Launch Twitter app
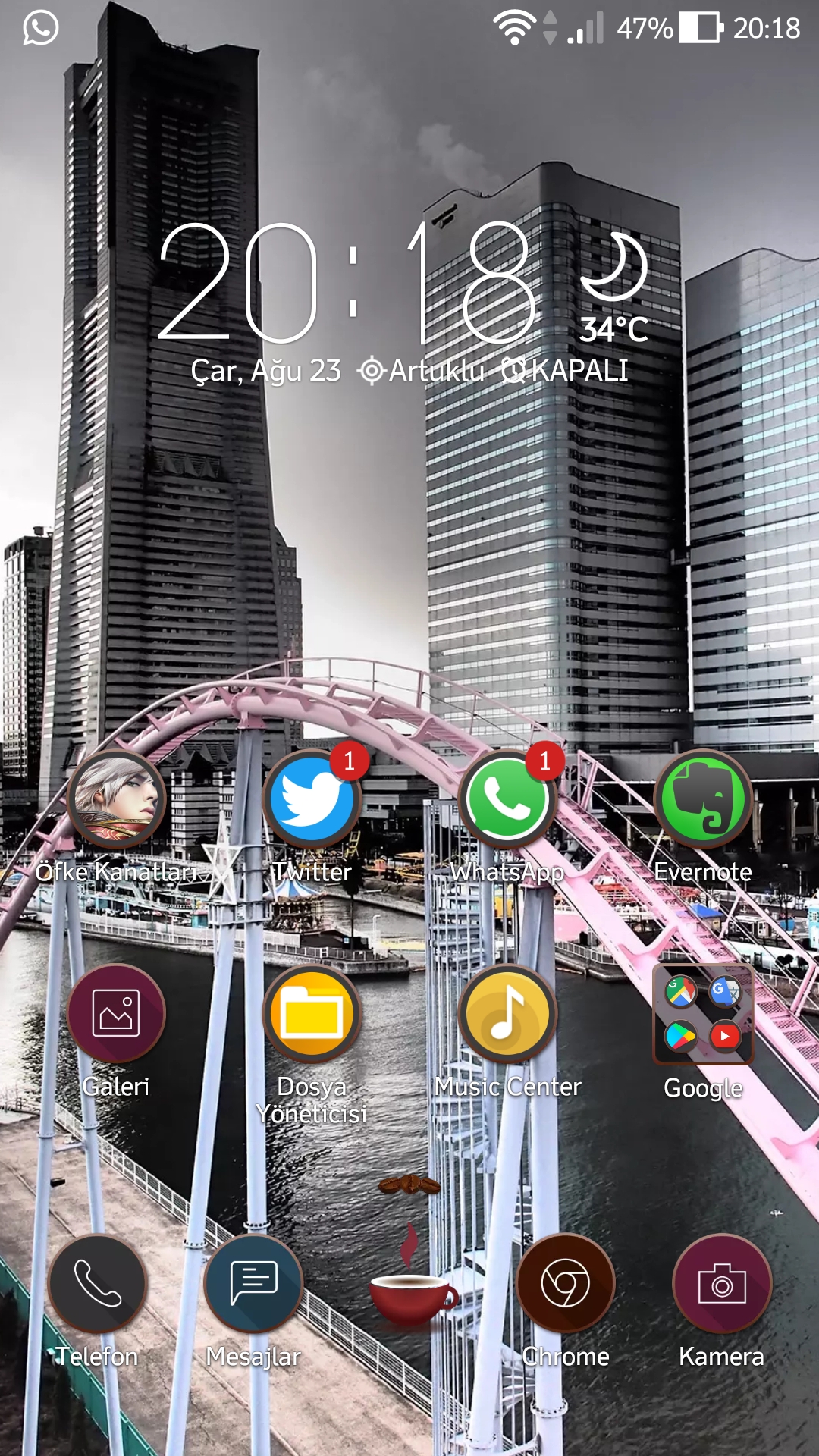819x1456 pixels. pyautogui.click(x=312, y=800)
